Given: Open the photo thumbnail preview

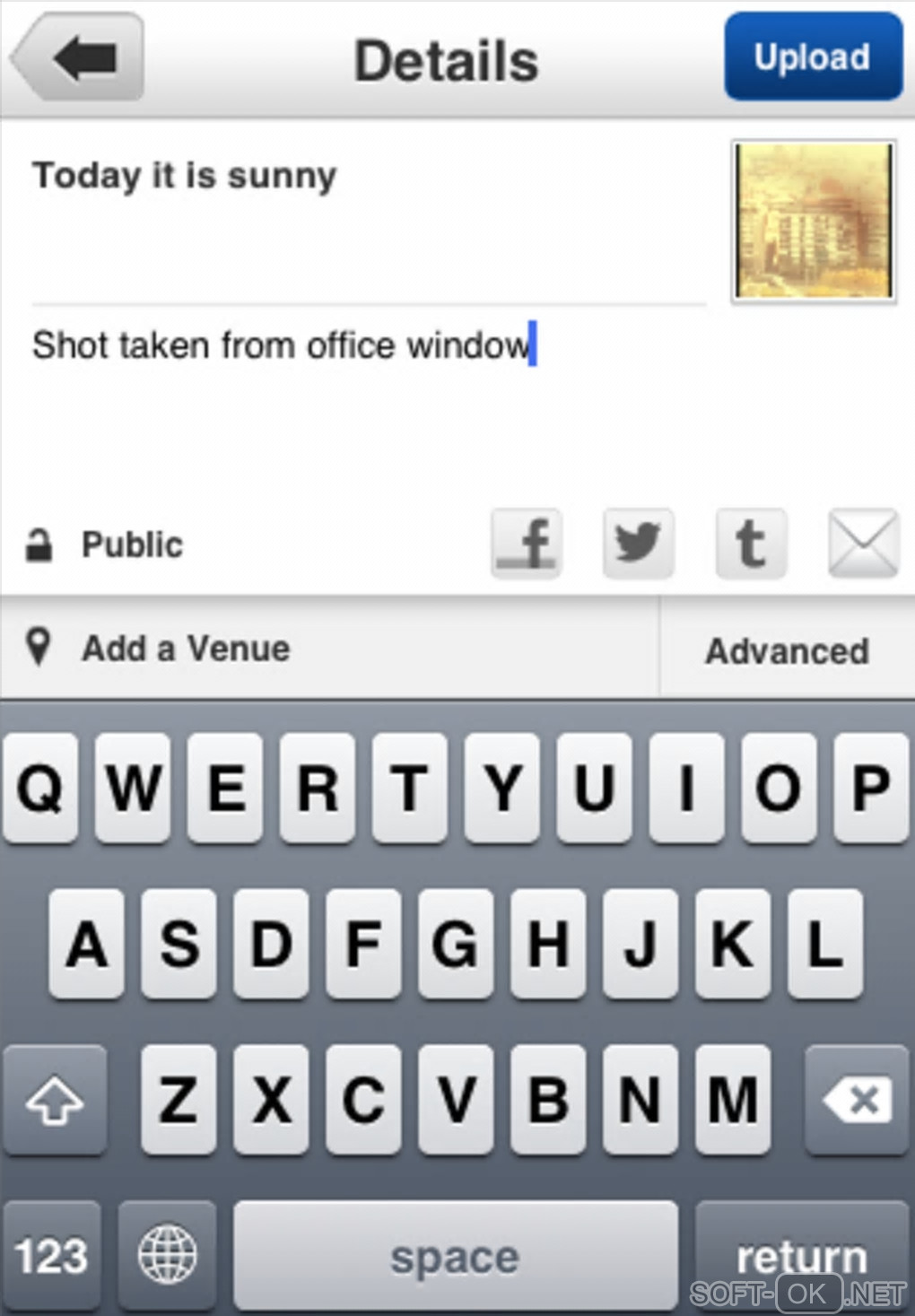Looking at the screenshot, I should 813,221.
